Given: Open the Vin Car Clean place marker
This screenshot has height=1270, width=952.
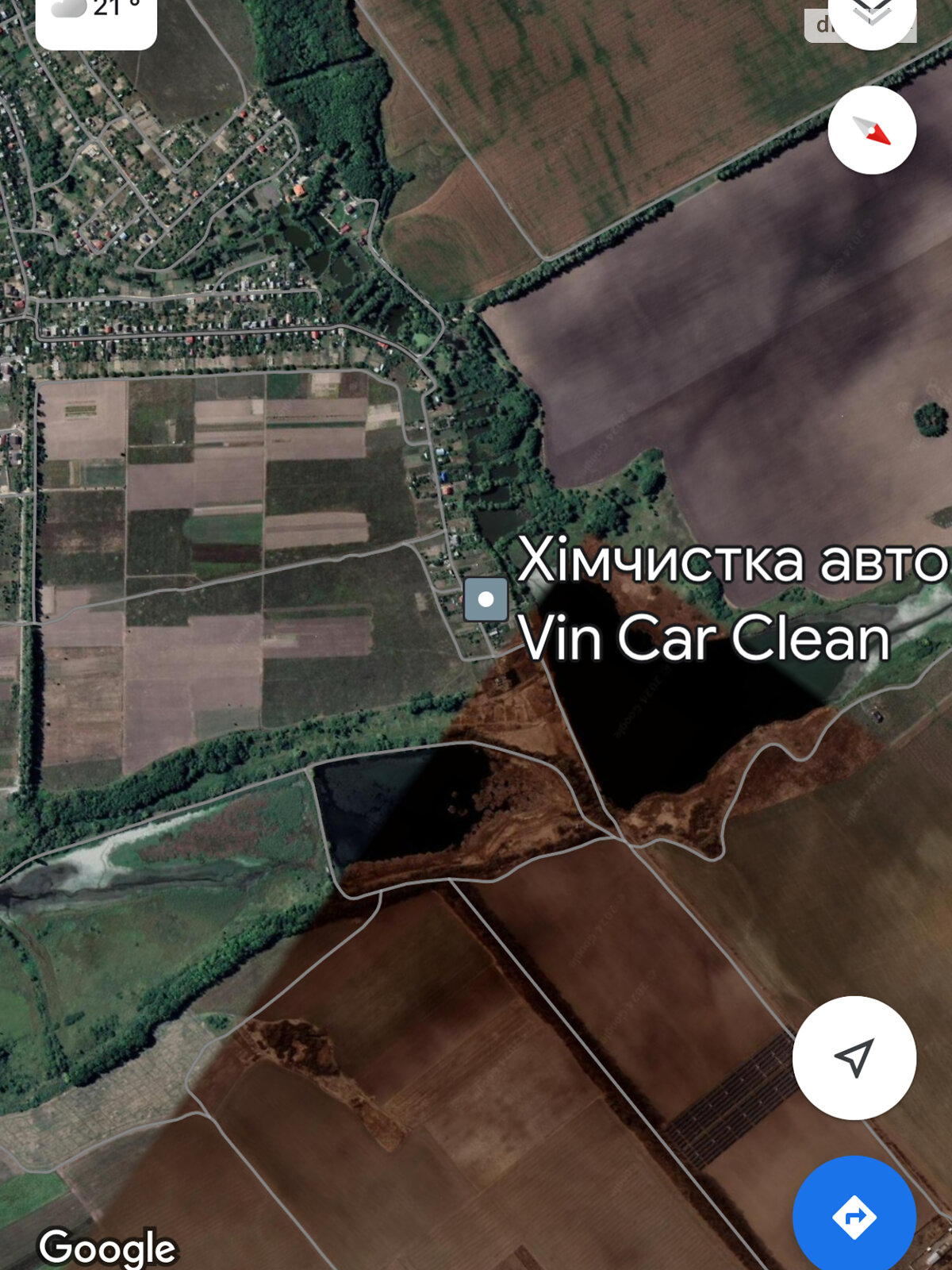Looking at the screenshot, I should (486, 599).
